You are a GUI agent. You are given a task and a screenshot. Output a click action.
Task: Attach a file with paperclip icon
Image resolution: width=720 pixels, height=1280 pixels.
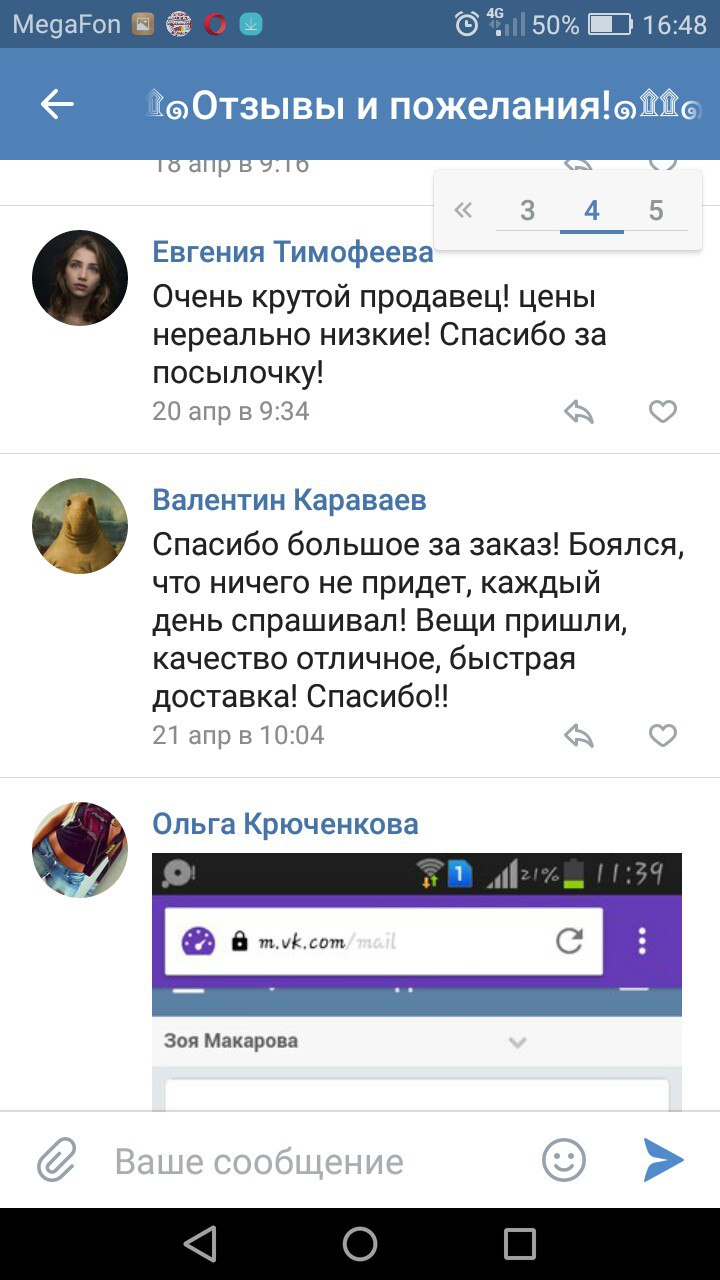tap(57, 1161)
